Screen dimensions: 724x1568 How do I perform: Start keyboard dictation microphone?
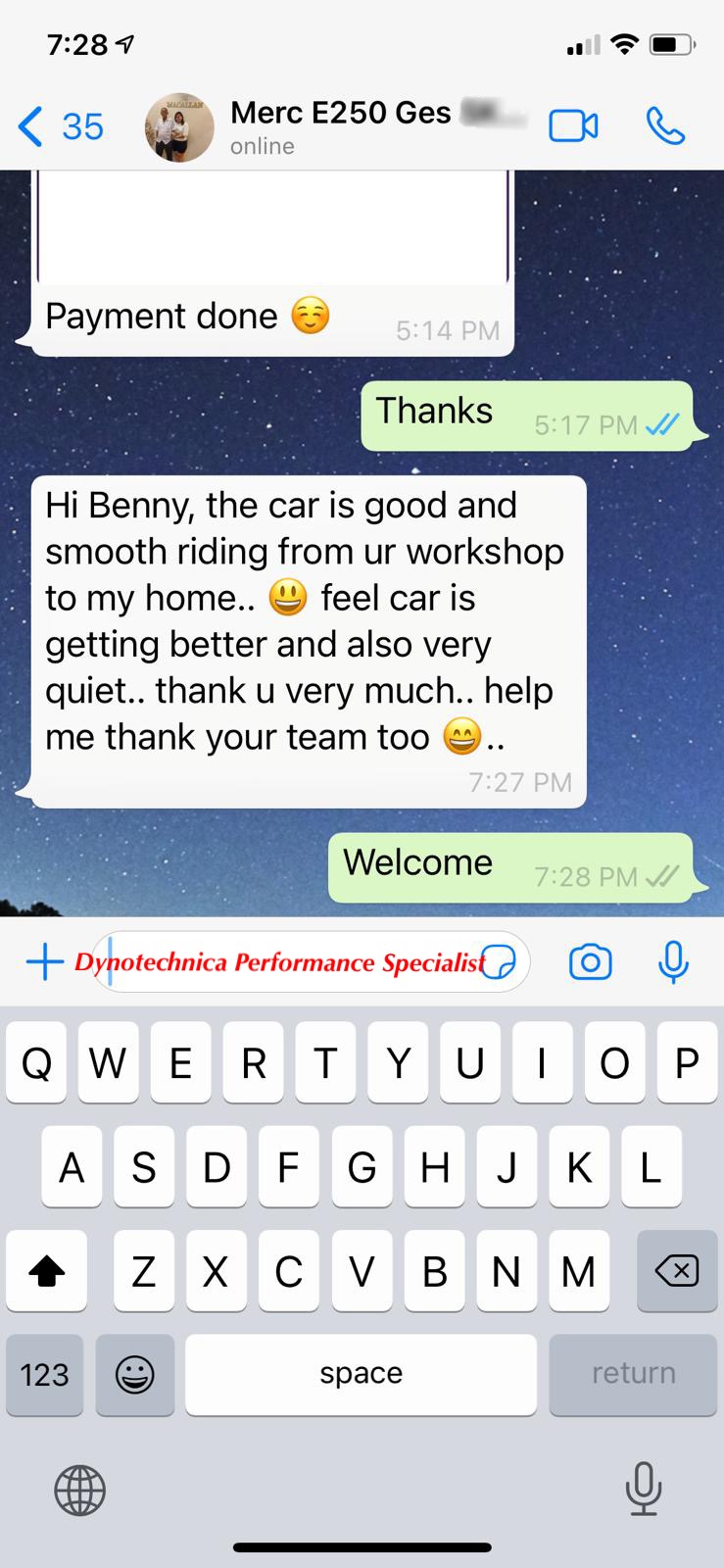(643, 1490)
